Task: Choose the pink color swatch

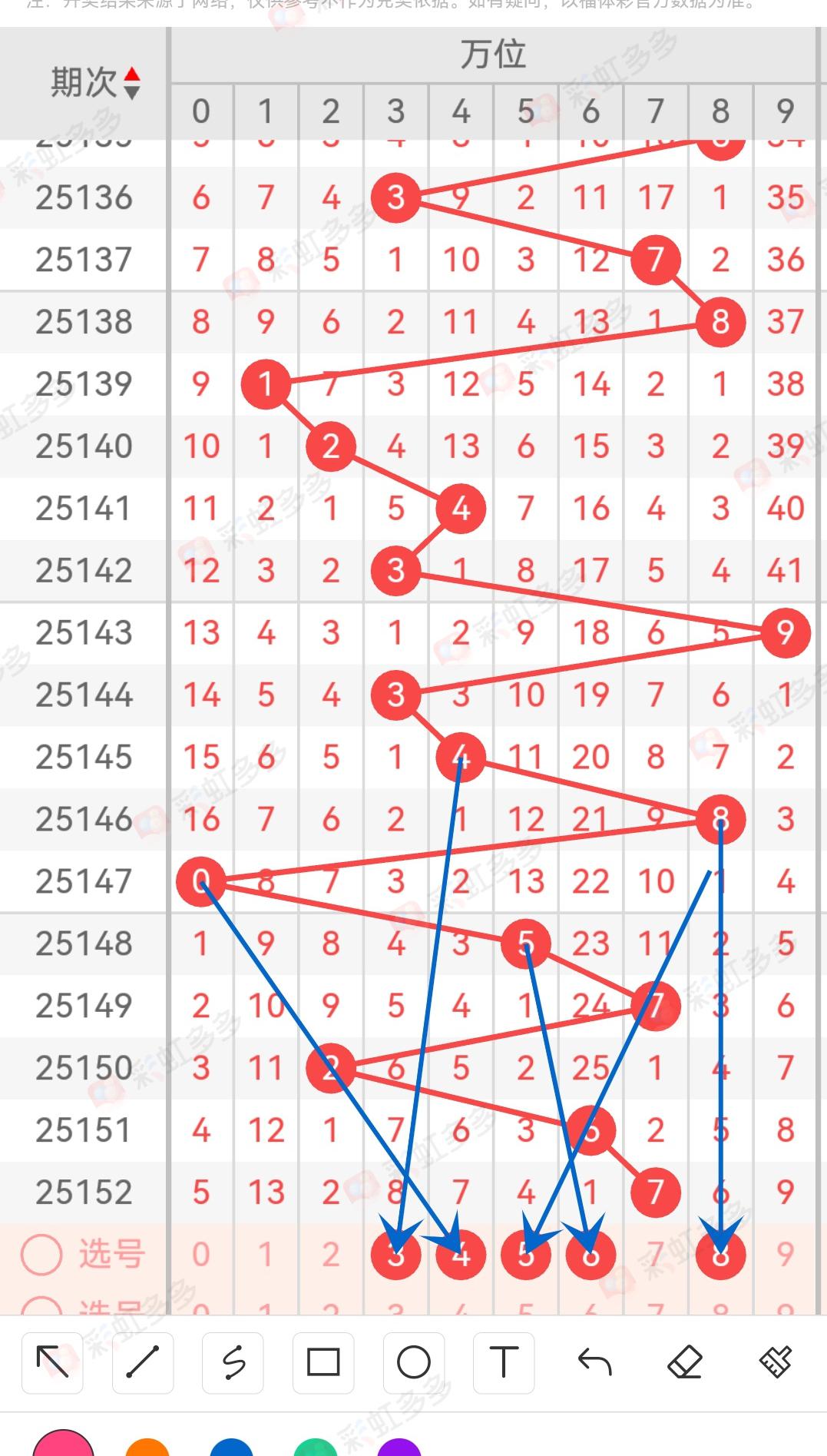Action: [x=64, y=1446]
